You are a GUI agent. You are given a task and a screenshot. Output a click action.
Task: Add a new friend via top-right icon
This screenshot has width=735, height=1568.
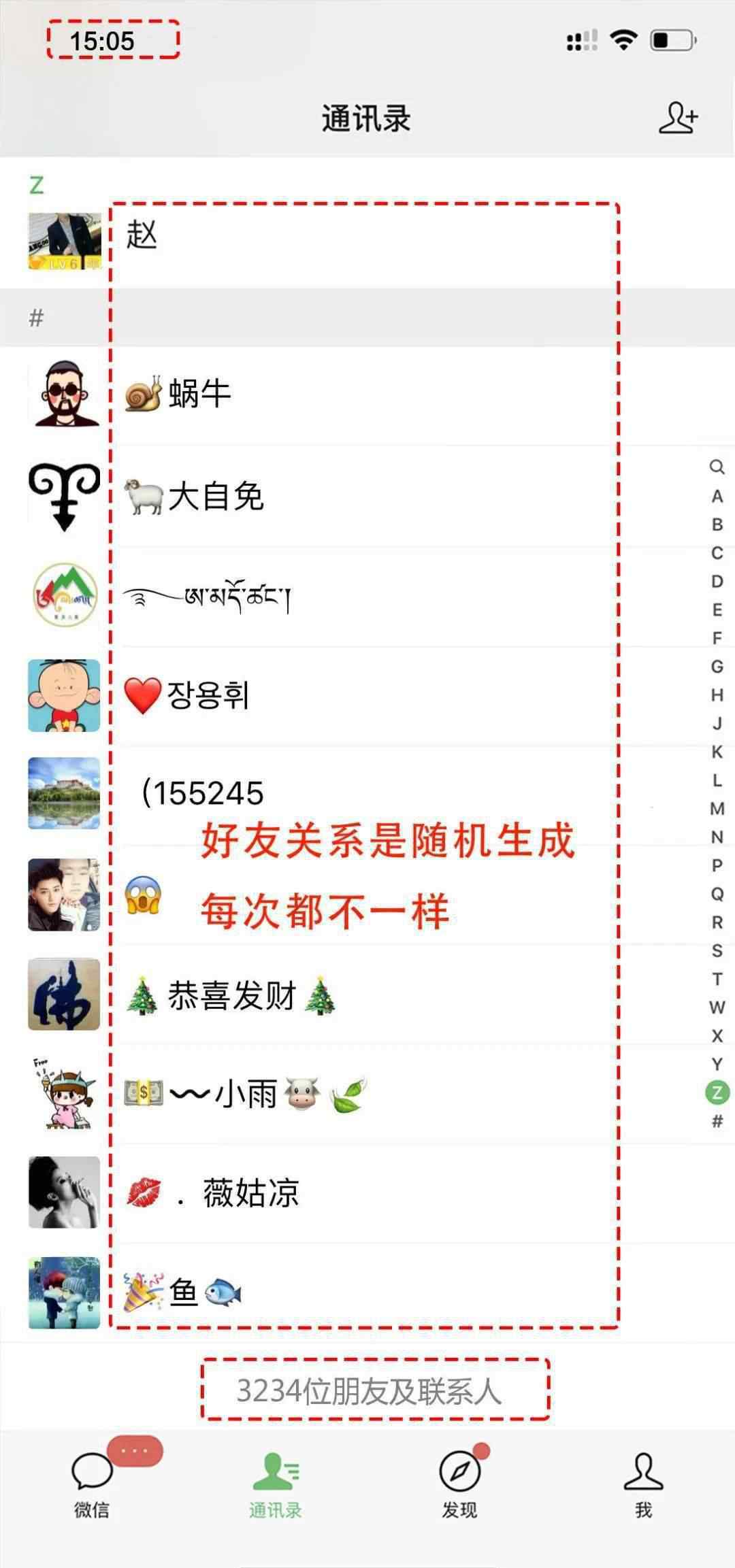click(x=678, y=118)
